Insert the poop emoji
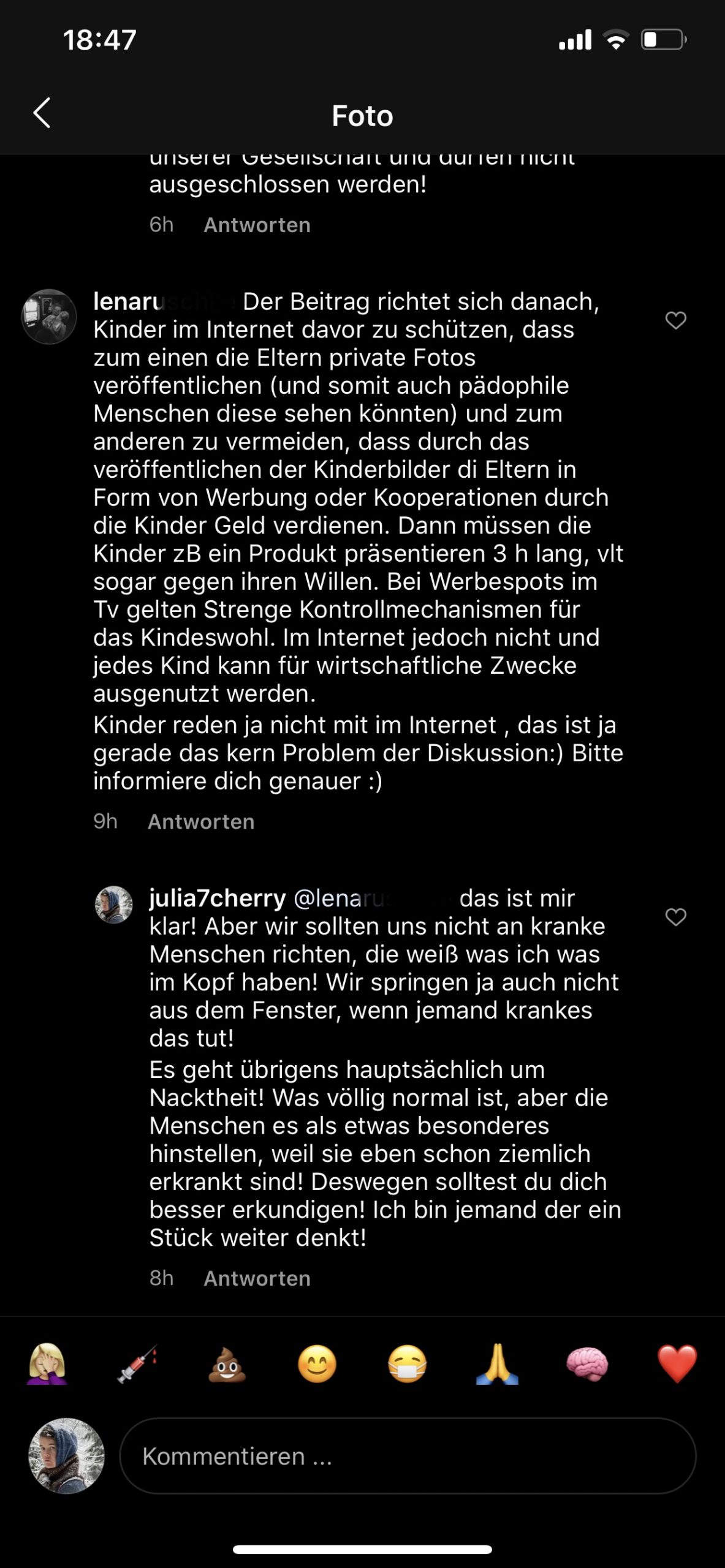The width and height of the screenshot is (725, 1568). 227,1365
